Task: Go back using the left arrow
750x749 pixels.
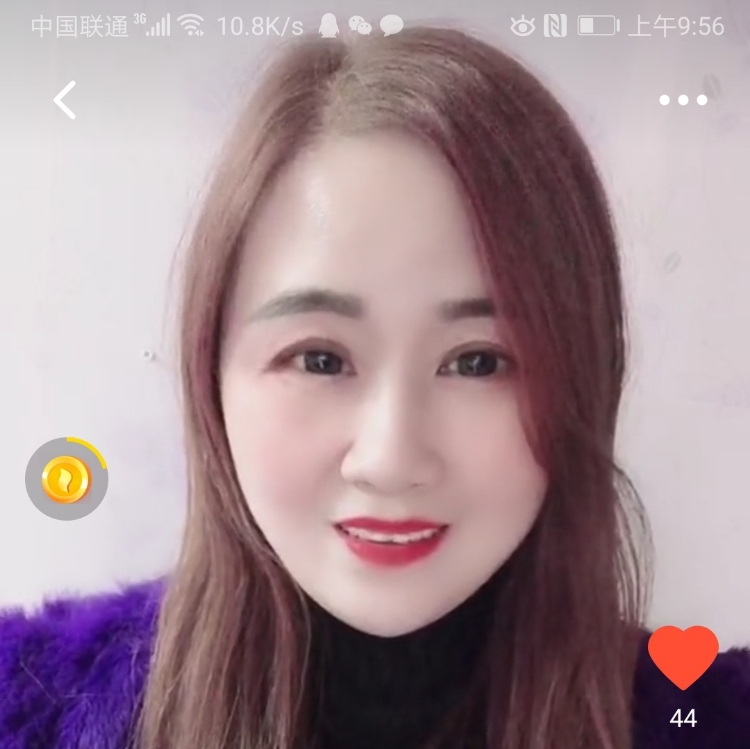Action: coord(65,100)
